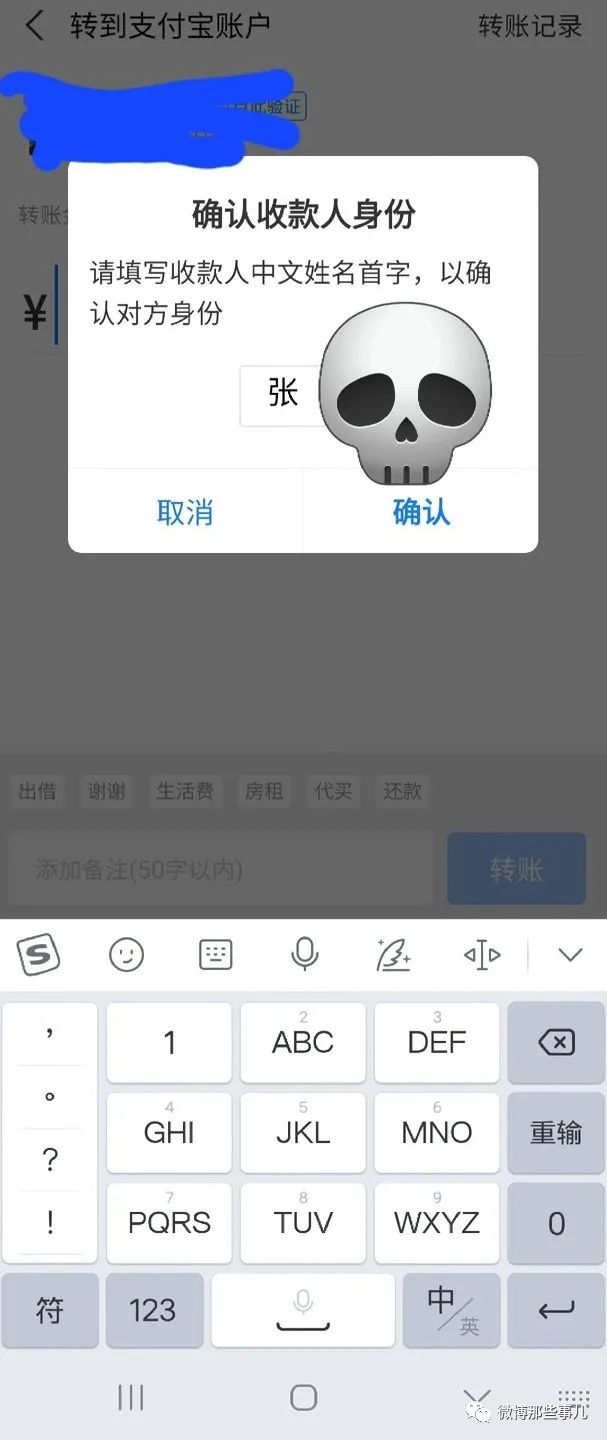Screen dimensions: 607x1440
Task: Go back from the Alipay transfer page
Action: (x=35, y=26)
